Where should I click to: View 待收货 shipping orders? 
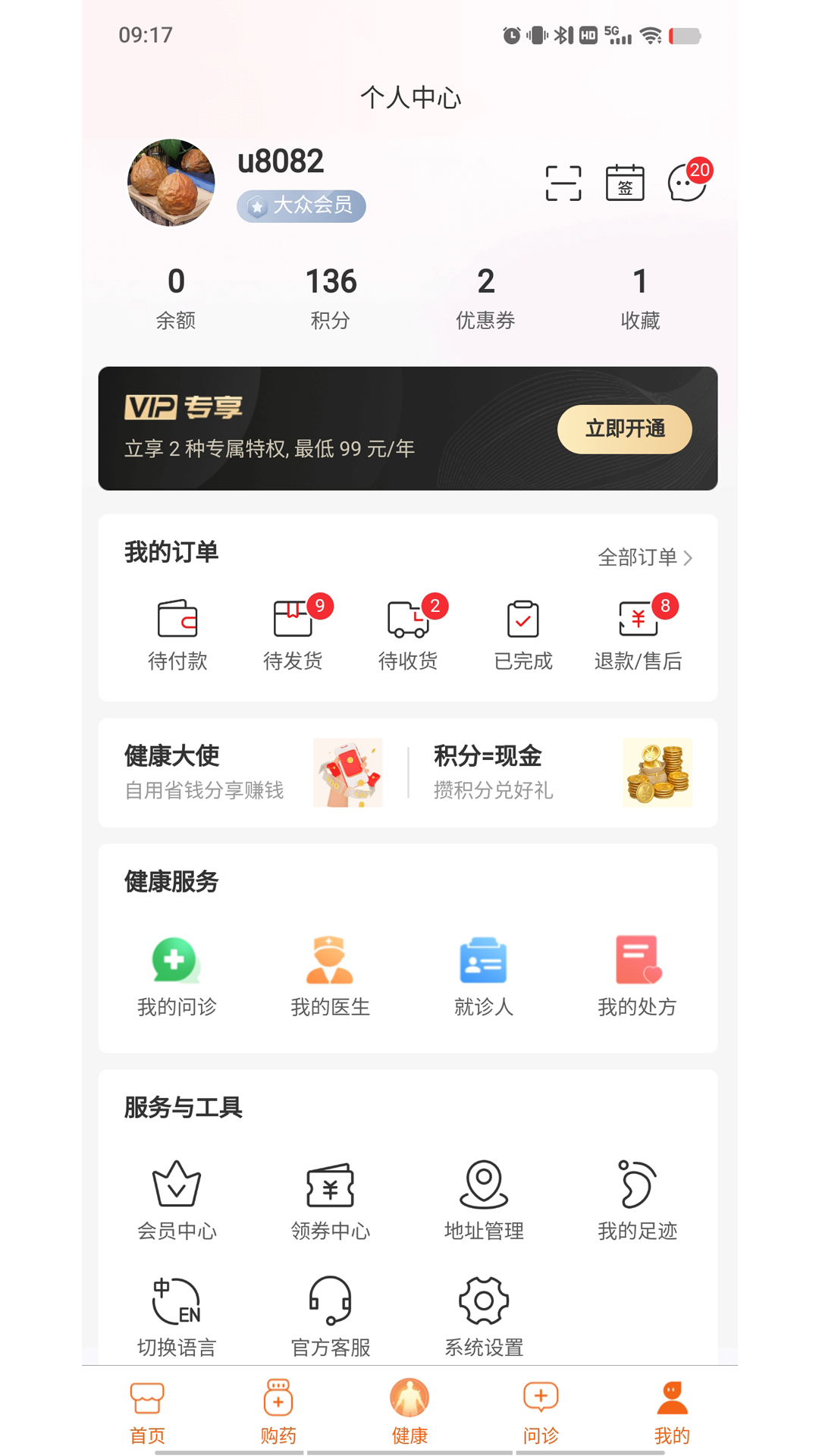pyautogui.click(x=407, y=633)
